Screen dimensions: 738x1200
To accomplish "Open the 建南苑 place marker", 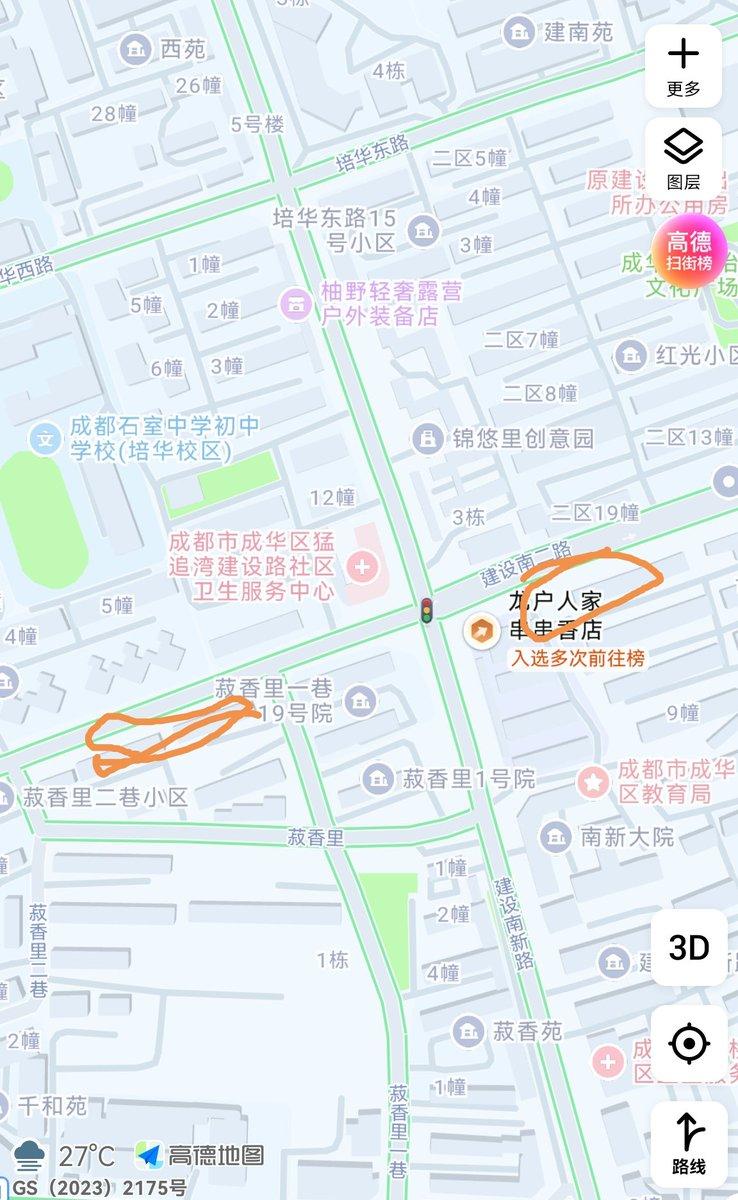I will [518, 33].
